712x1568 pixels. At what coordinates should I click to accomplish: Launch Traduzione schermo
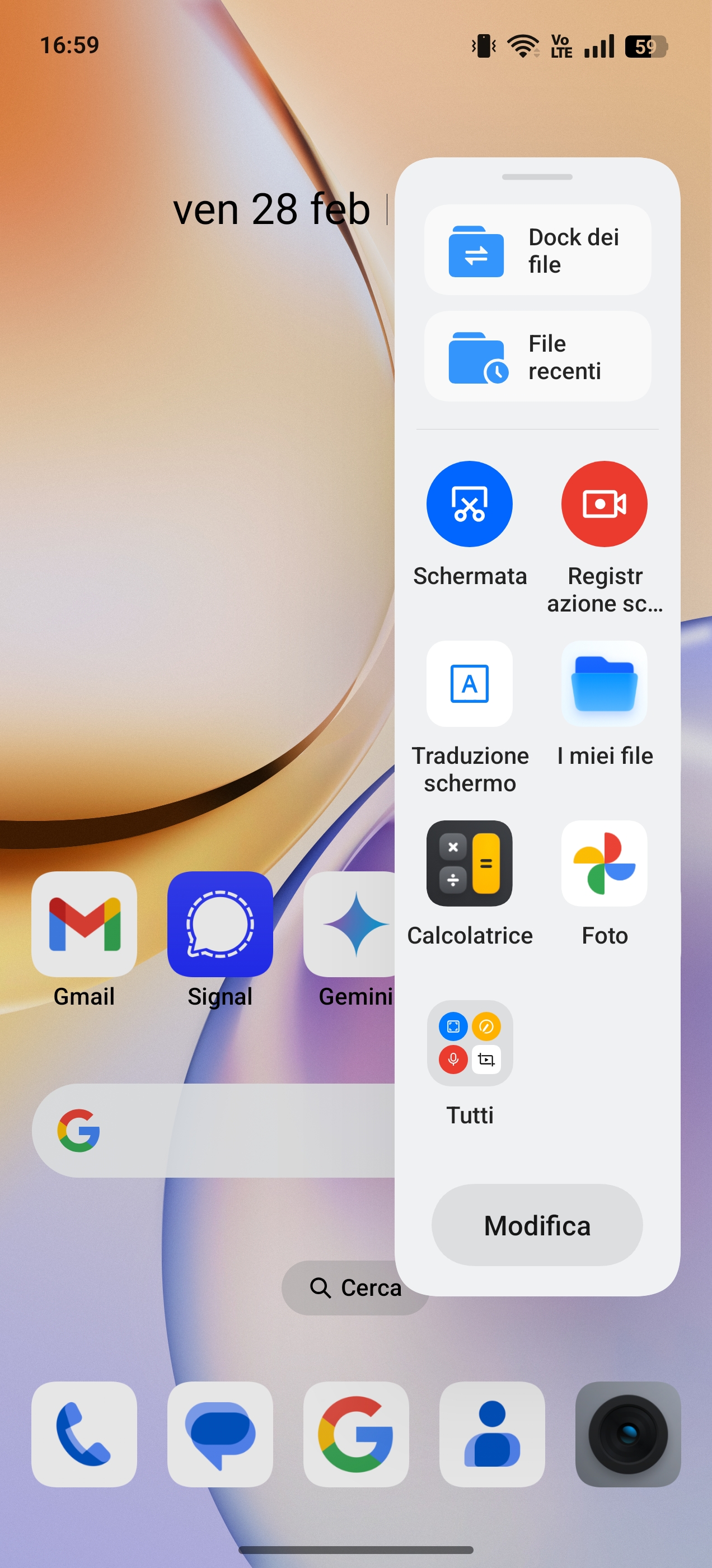tap(469, 684)
